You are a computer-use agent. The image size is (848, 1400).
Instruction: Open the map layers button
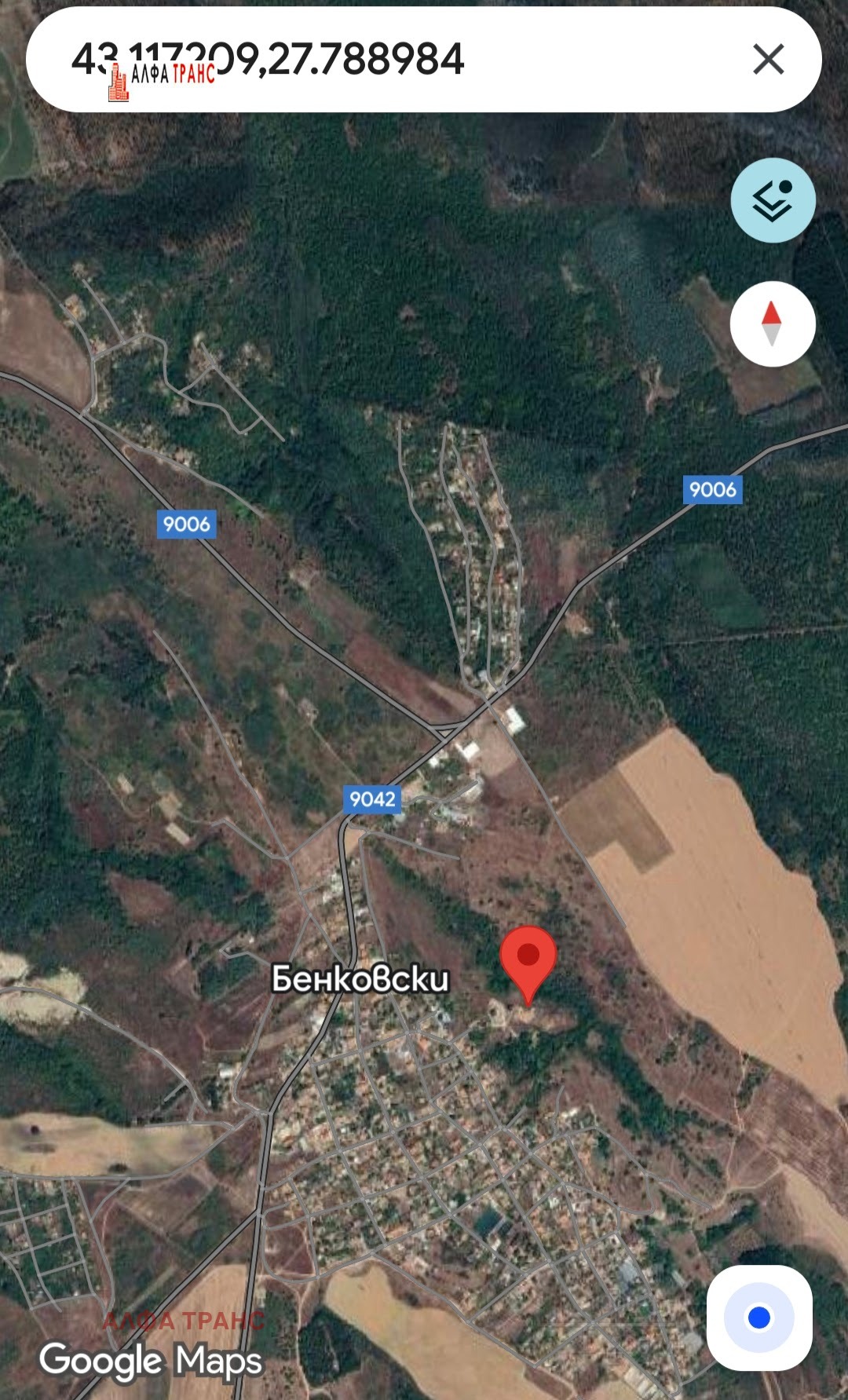pyautogui.click(x=773, y=200)
